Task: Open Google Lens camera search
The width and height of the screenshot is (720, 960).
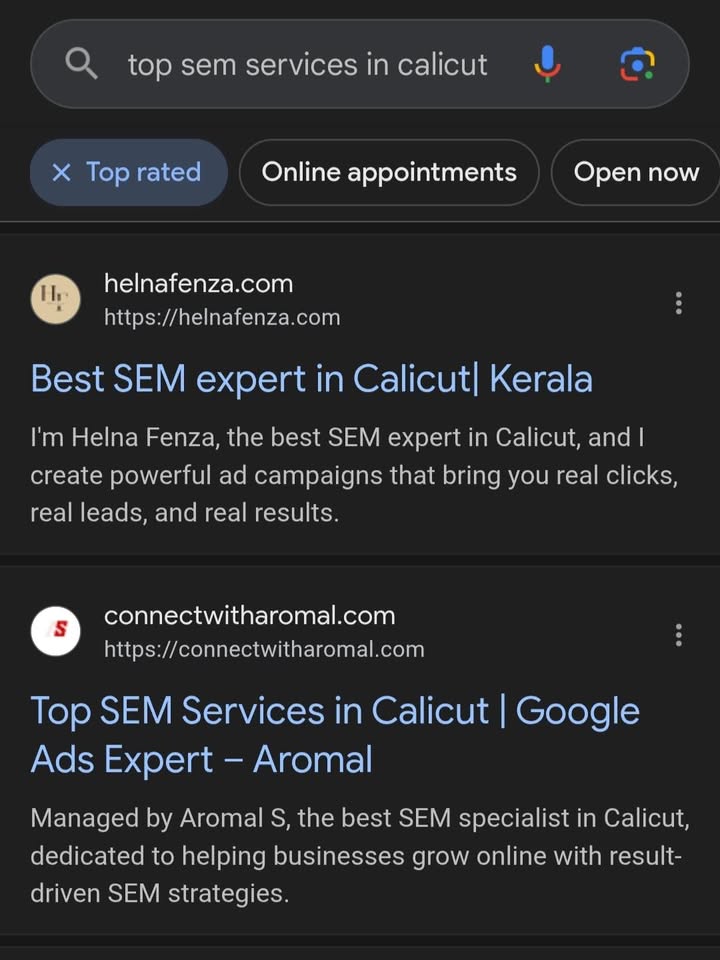Action: (637, 65)
